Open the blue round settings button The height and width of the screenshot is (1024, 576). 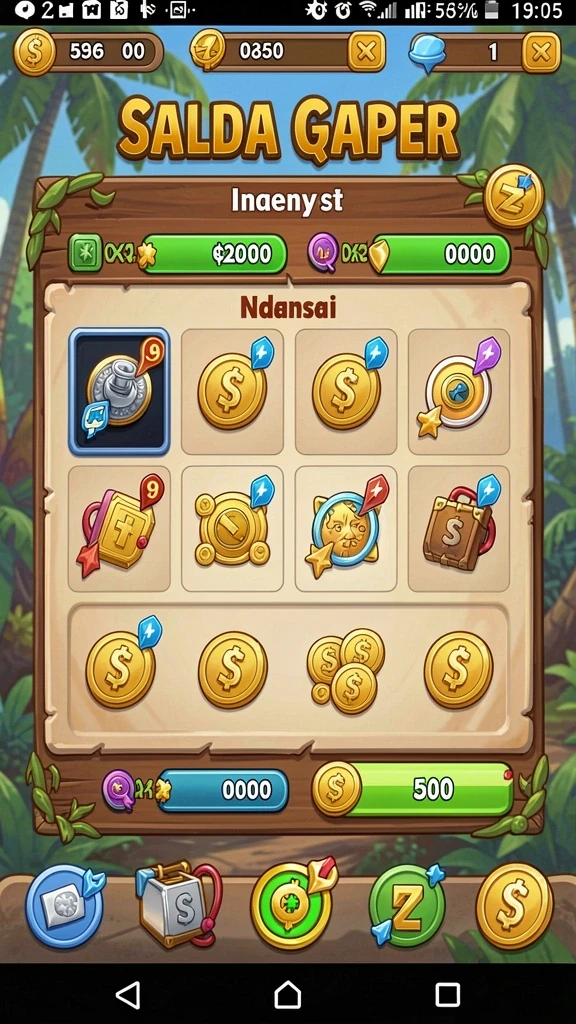point(65,905)
